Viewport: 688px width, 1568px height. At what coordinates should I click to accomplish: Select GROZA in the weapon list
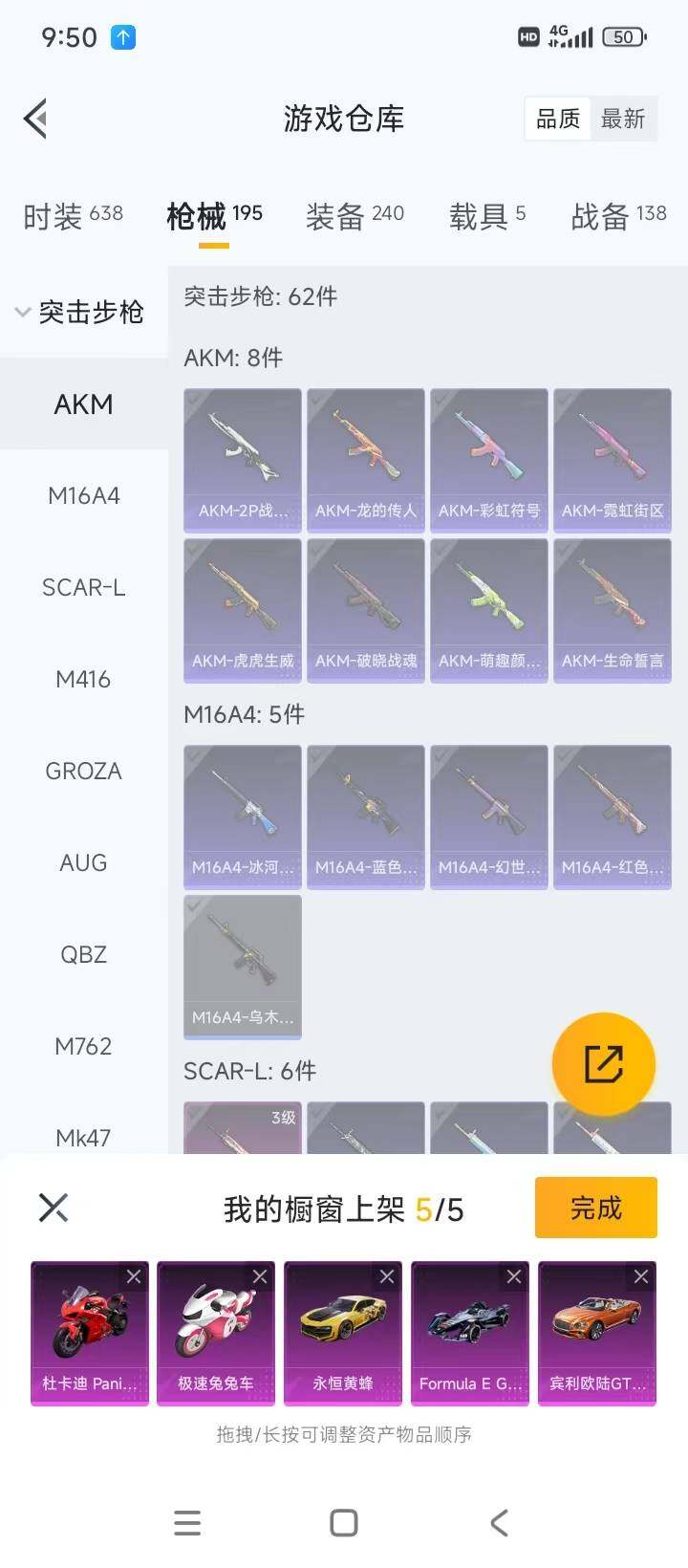84,771
